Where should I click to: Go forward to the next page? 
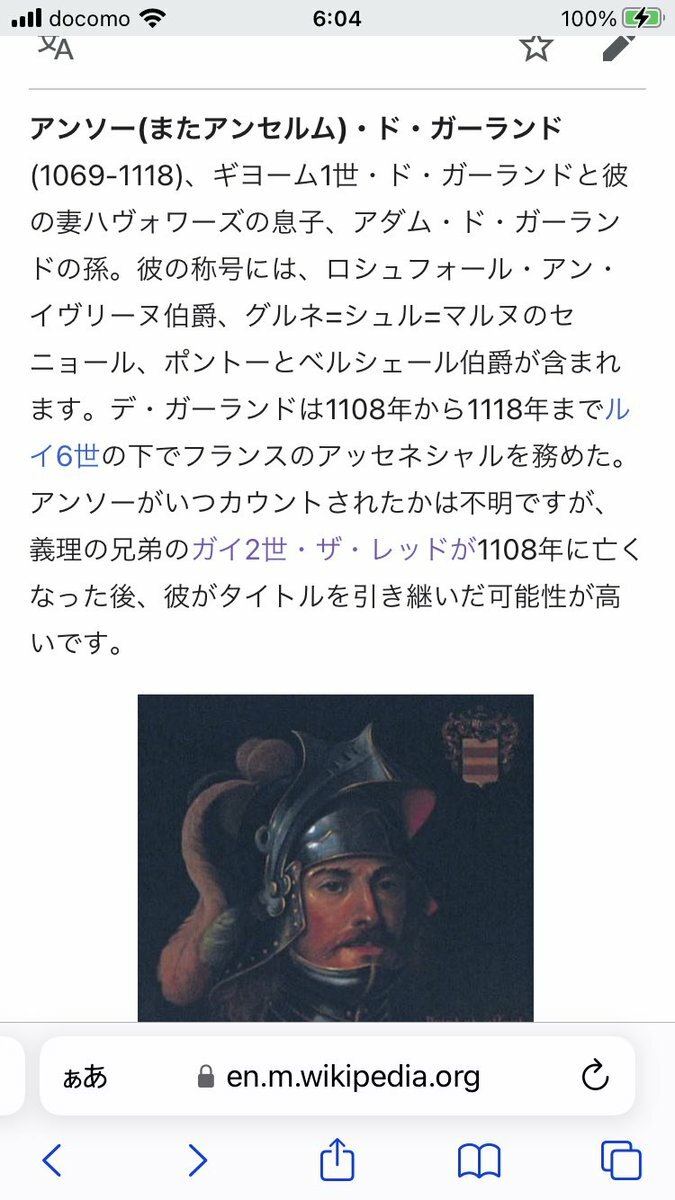(197, 1160)
